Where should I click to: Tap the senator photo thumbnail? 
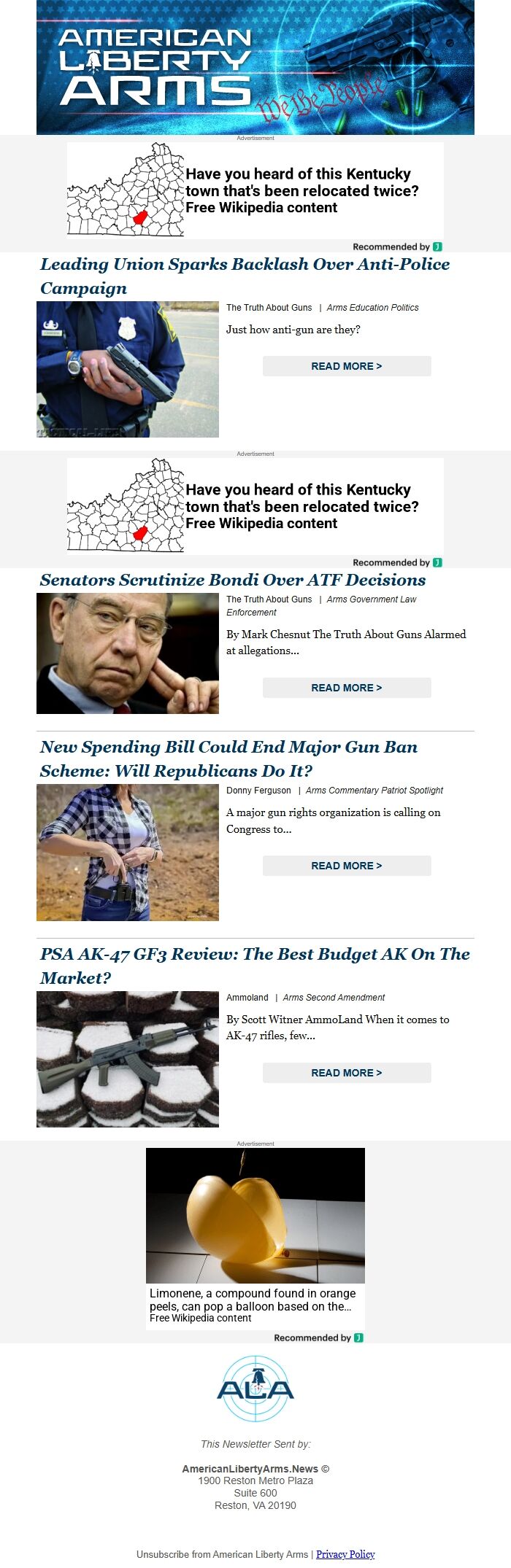(x=128, y=653)
